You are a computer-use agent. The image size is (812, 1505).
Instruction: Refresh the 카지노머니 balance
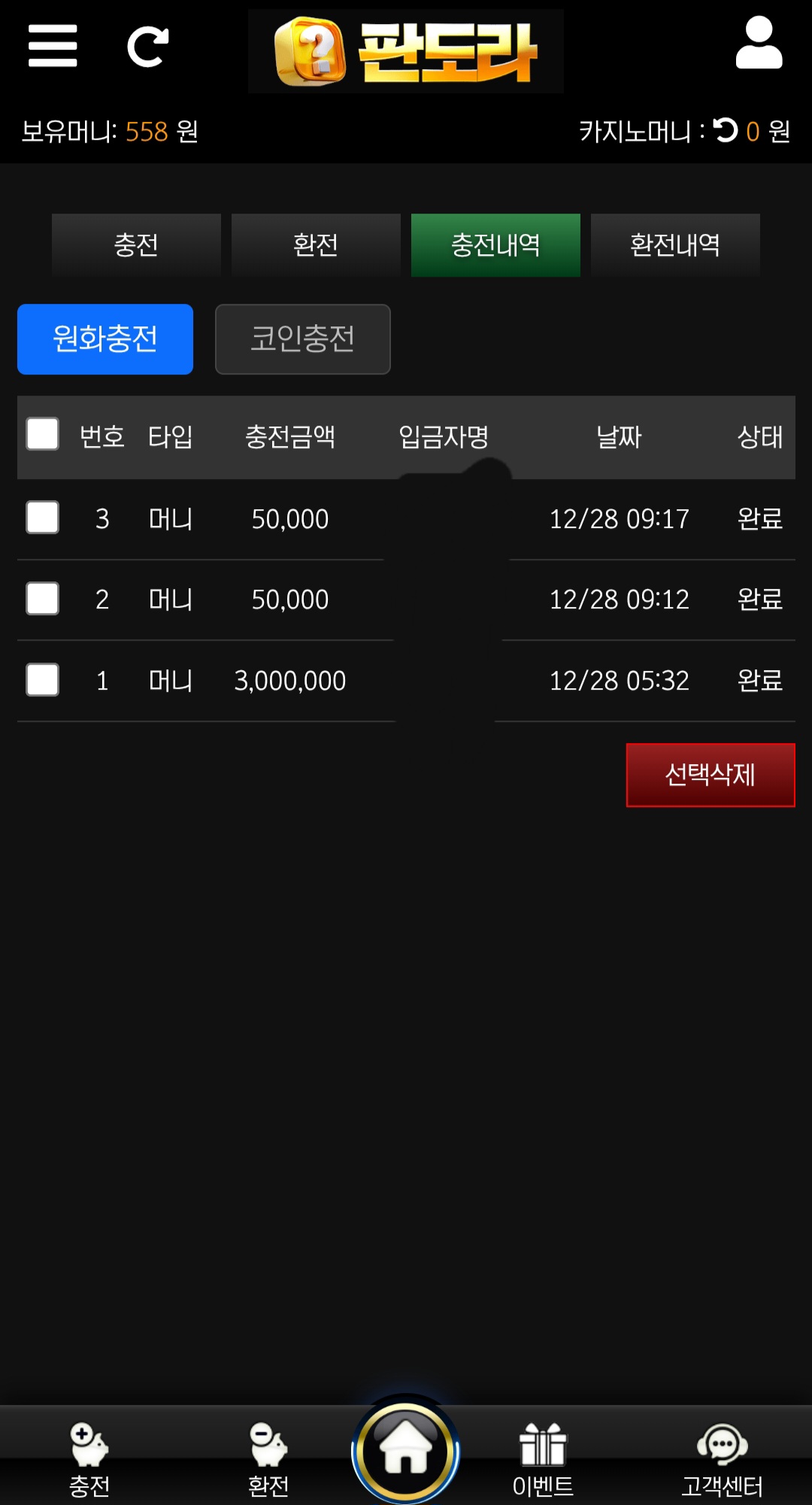[726, 131]
